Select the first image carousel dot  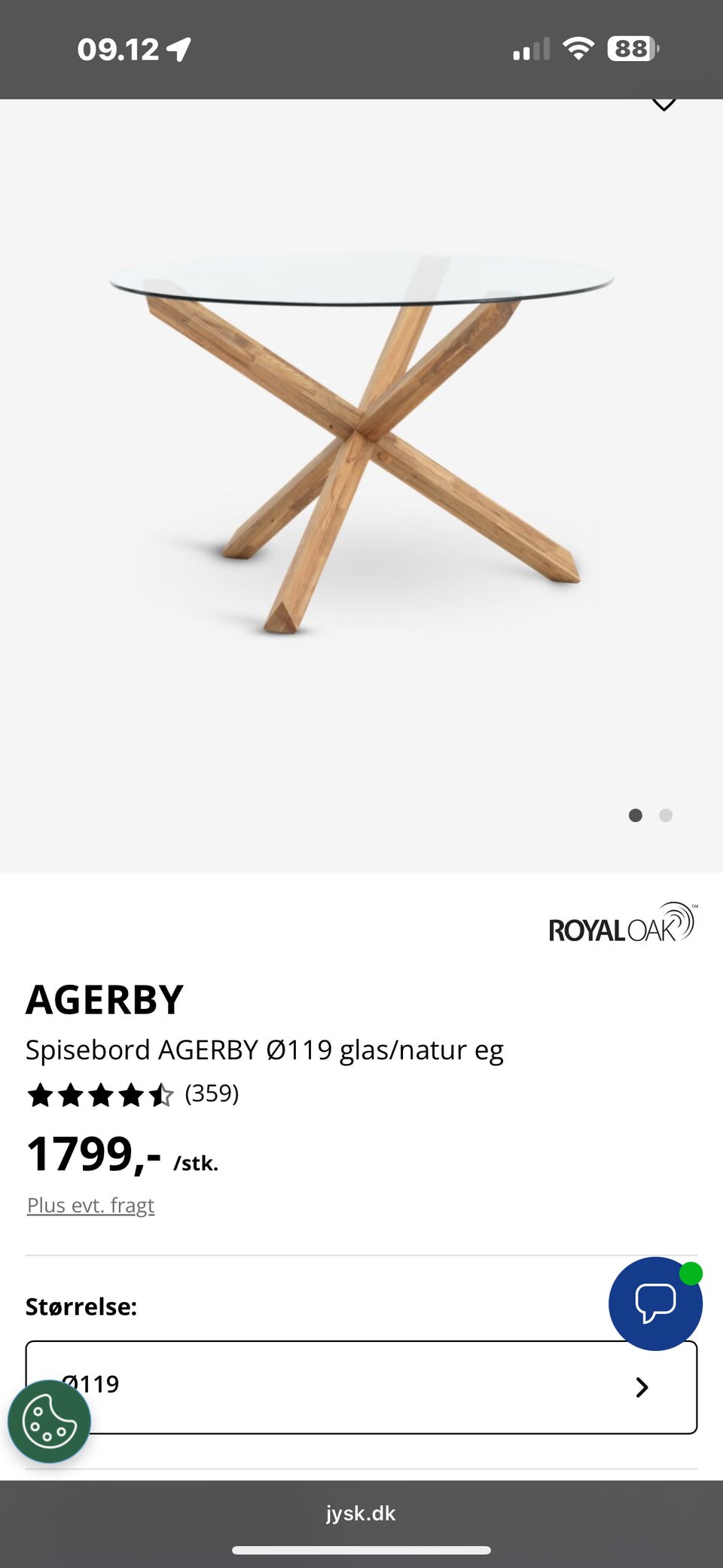tap(635, 815)
